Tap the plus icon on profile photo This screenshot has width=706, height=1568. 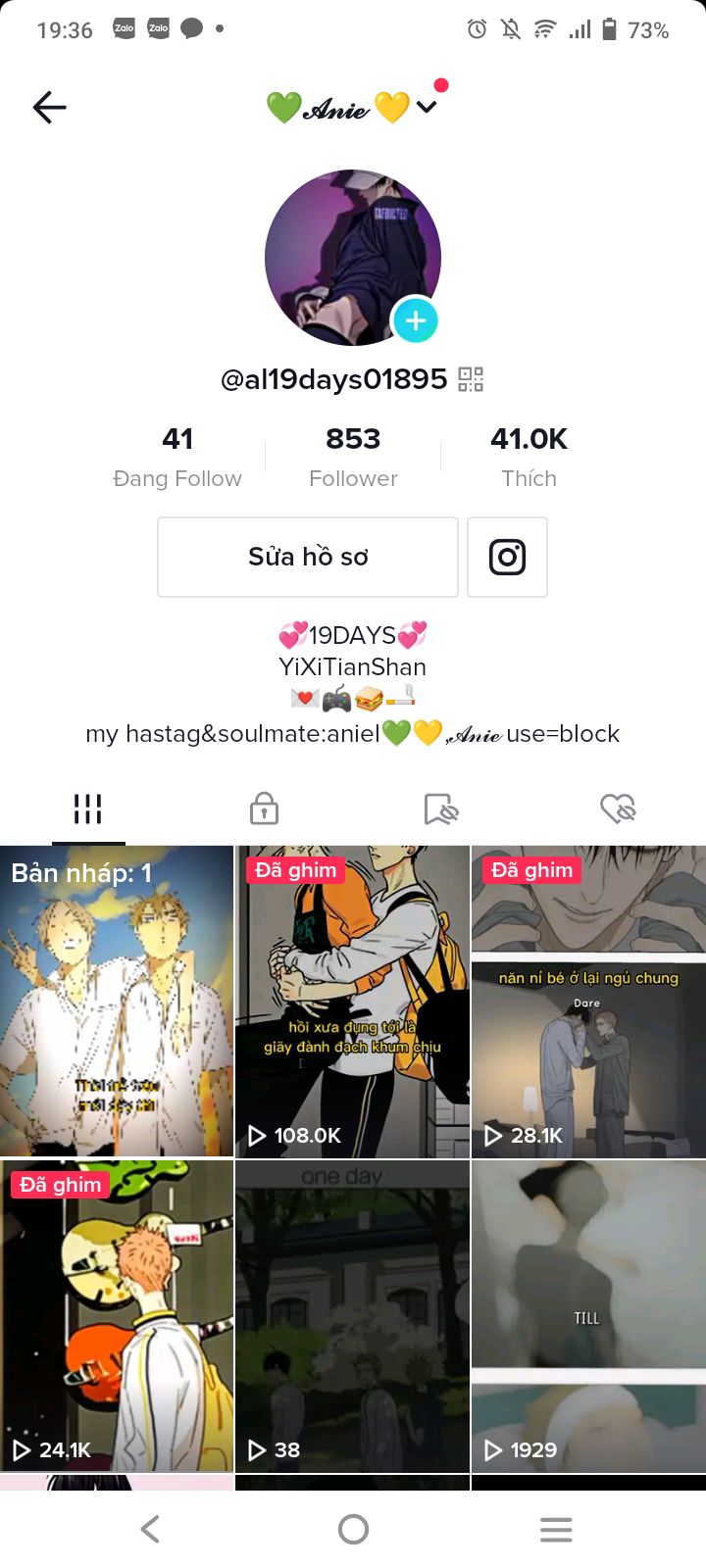coord(415,320)
